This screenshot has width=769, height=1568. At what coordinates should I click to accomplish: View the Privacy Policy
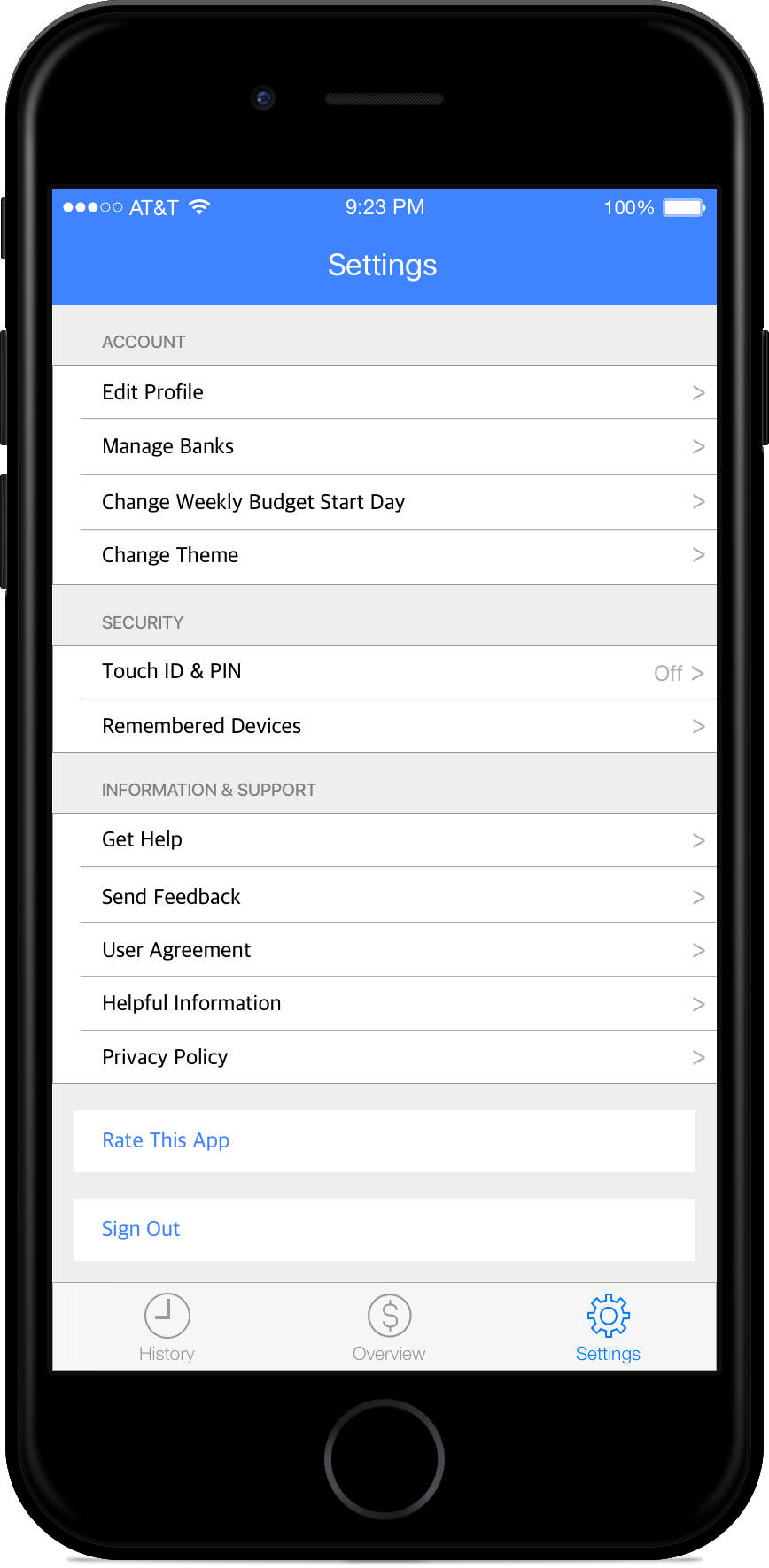click(384, 1057)
